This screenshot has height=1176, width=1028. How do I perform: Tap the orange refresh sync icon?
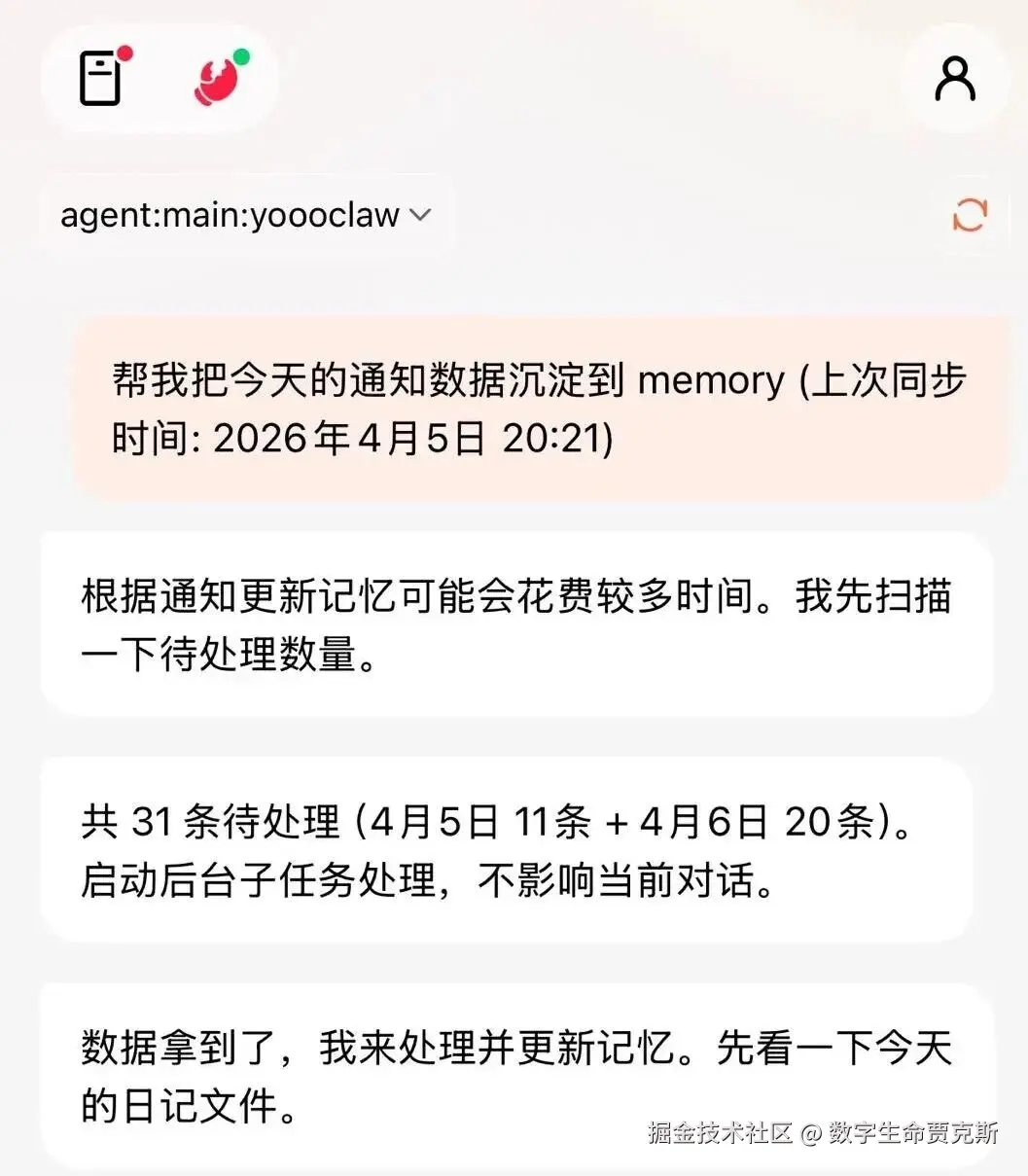(x=970, y=215)
